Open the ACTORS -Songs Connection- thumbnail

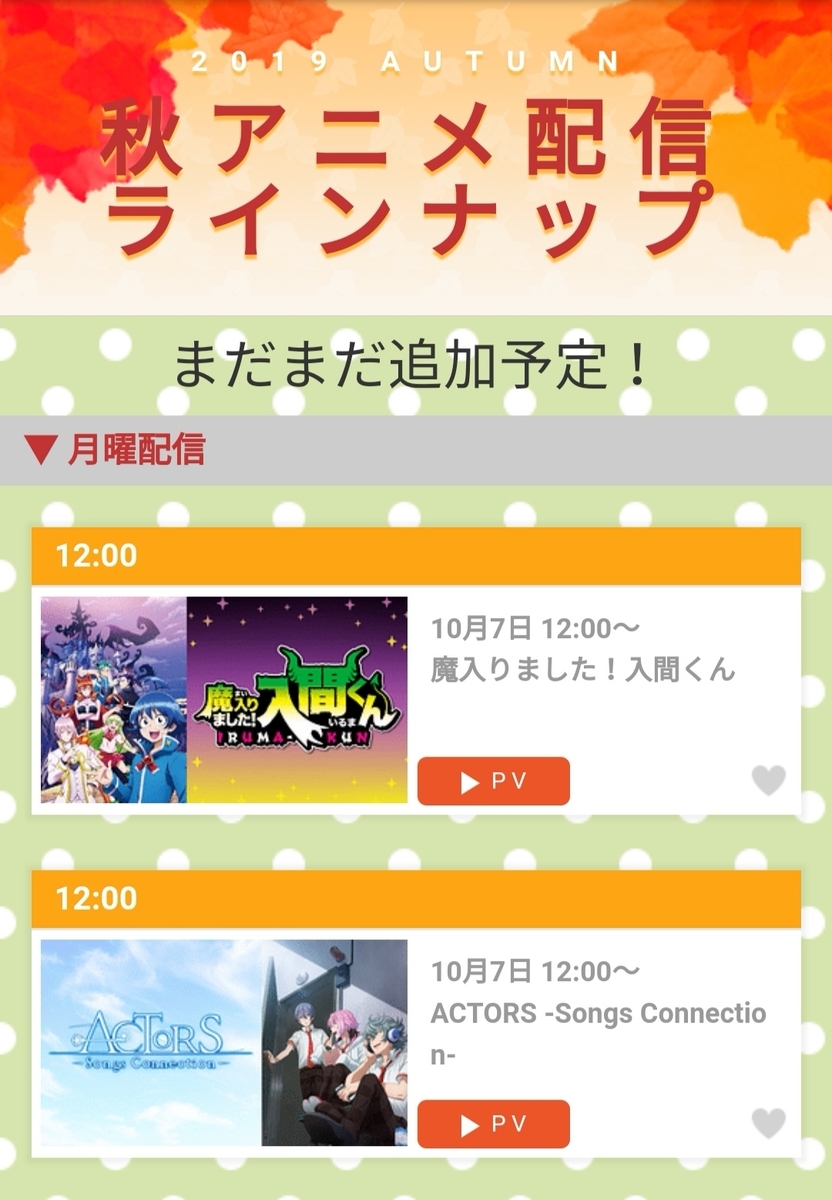(x=224, y=1043)
